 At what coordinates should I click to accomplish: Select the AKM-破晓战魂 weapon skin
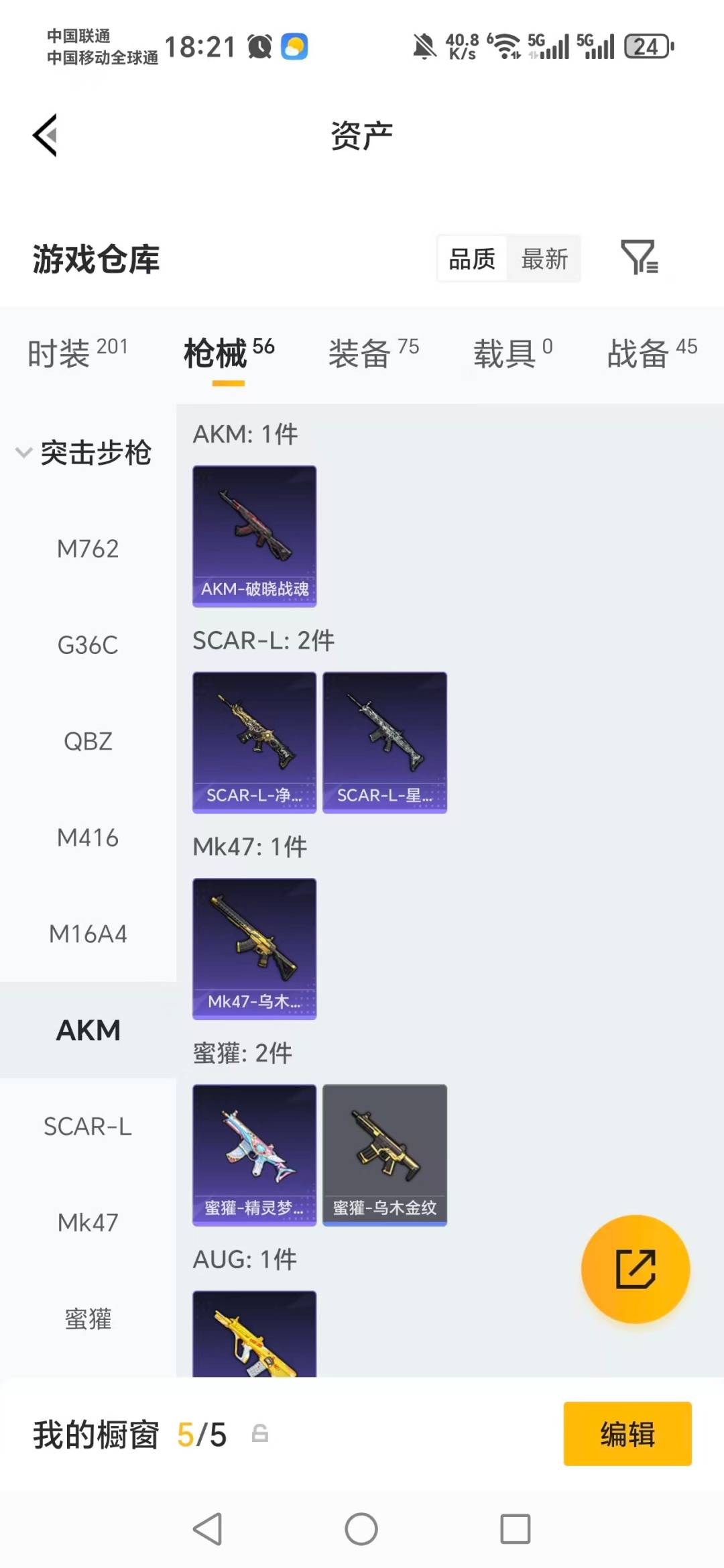click(x=254, y=537)
